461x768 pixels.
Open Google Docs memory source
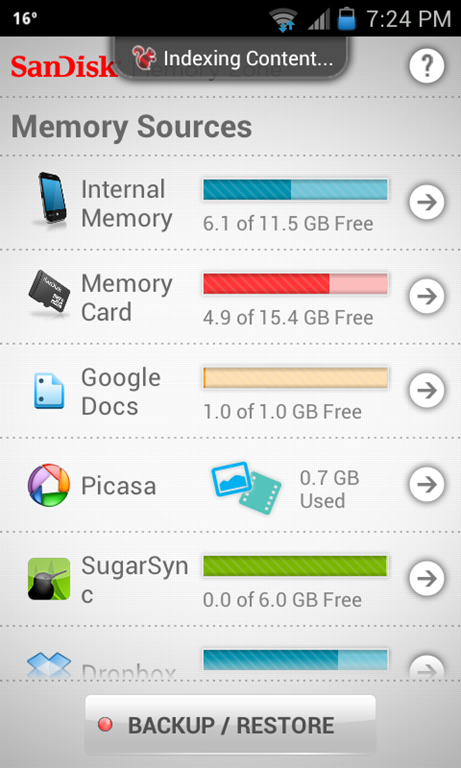[230, 390]
